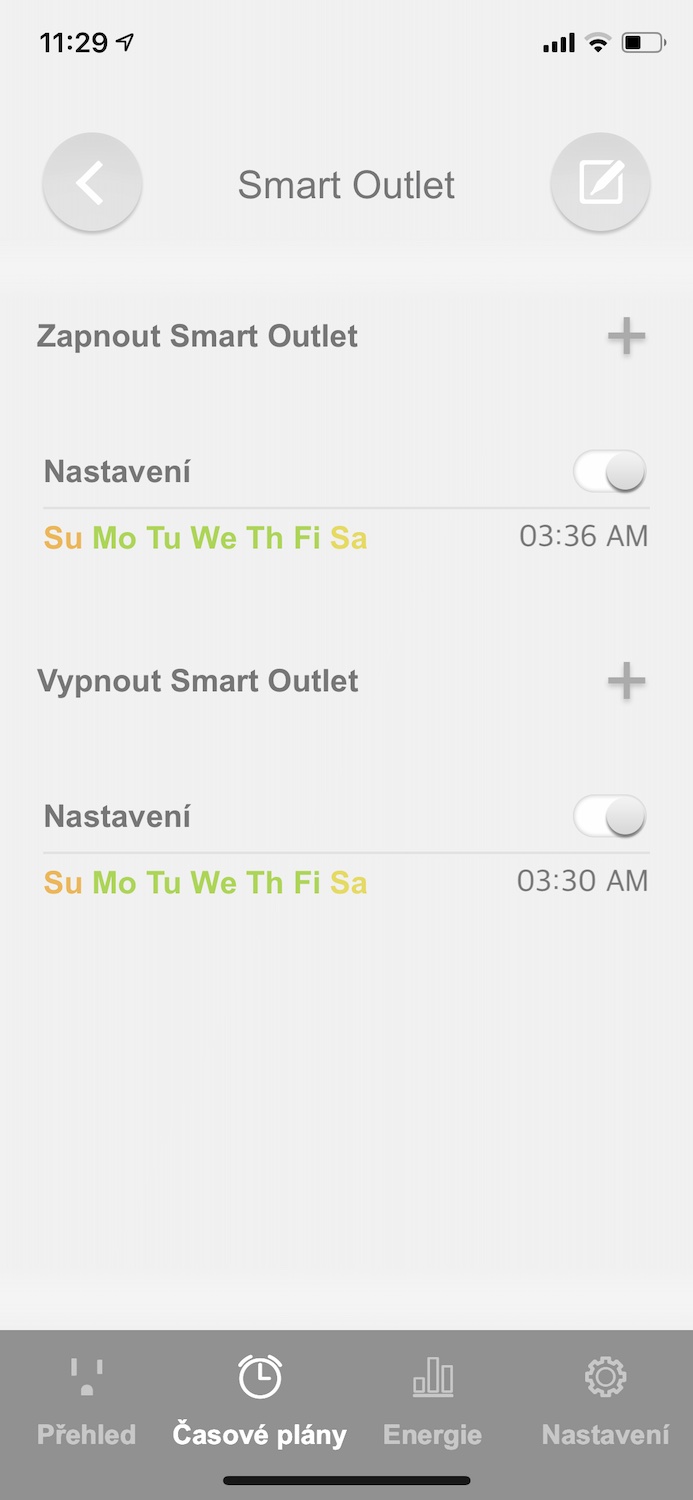Viewport: 693px width, 1500px height.
Task: Switch to the Energie tab
Action: click(432, 1403)
